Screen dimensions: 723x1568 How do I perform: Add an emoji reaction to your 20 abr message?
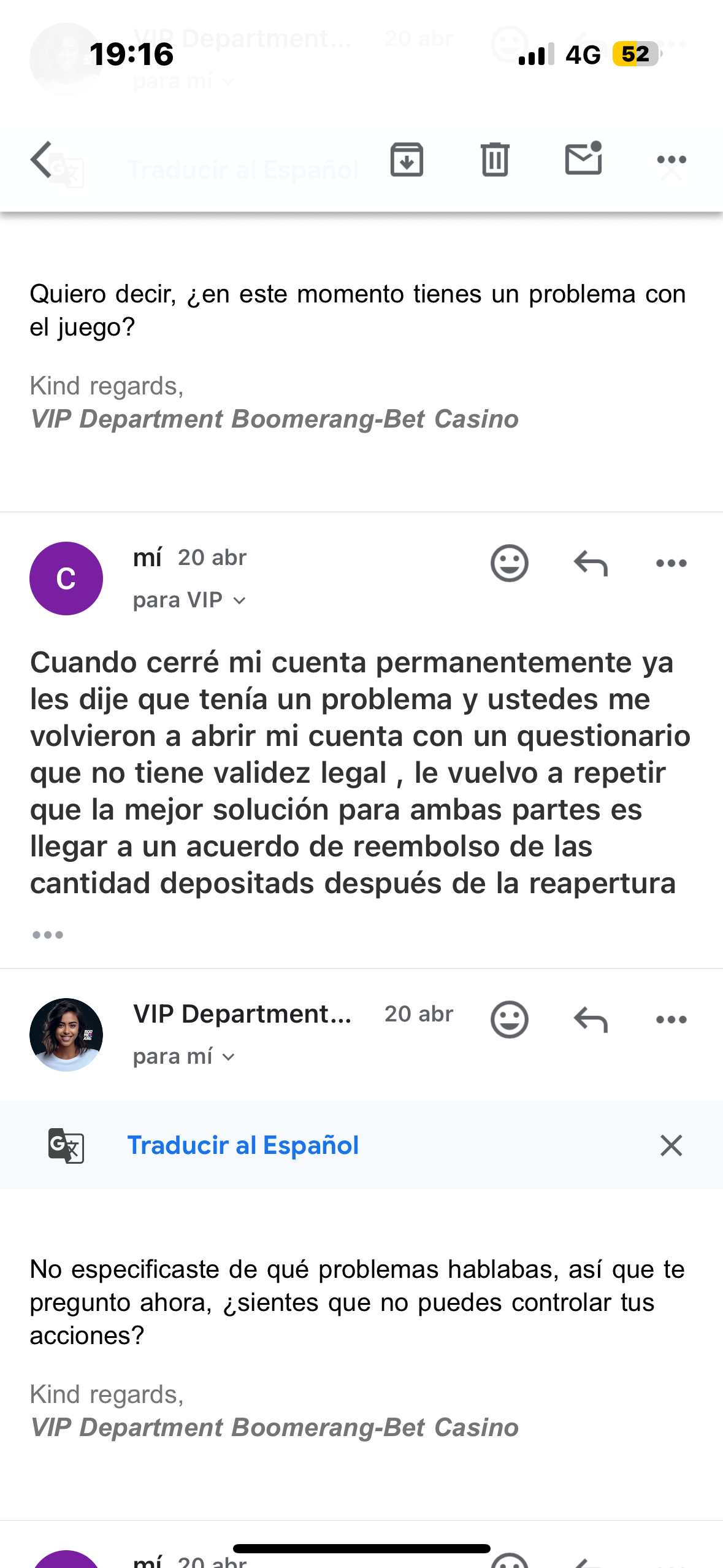click(x=508, y=562)
